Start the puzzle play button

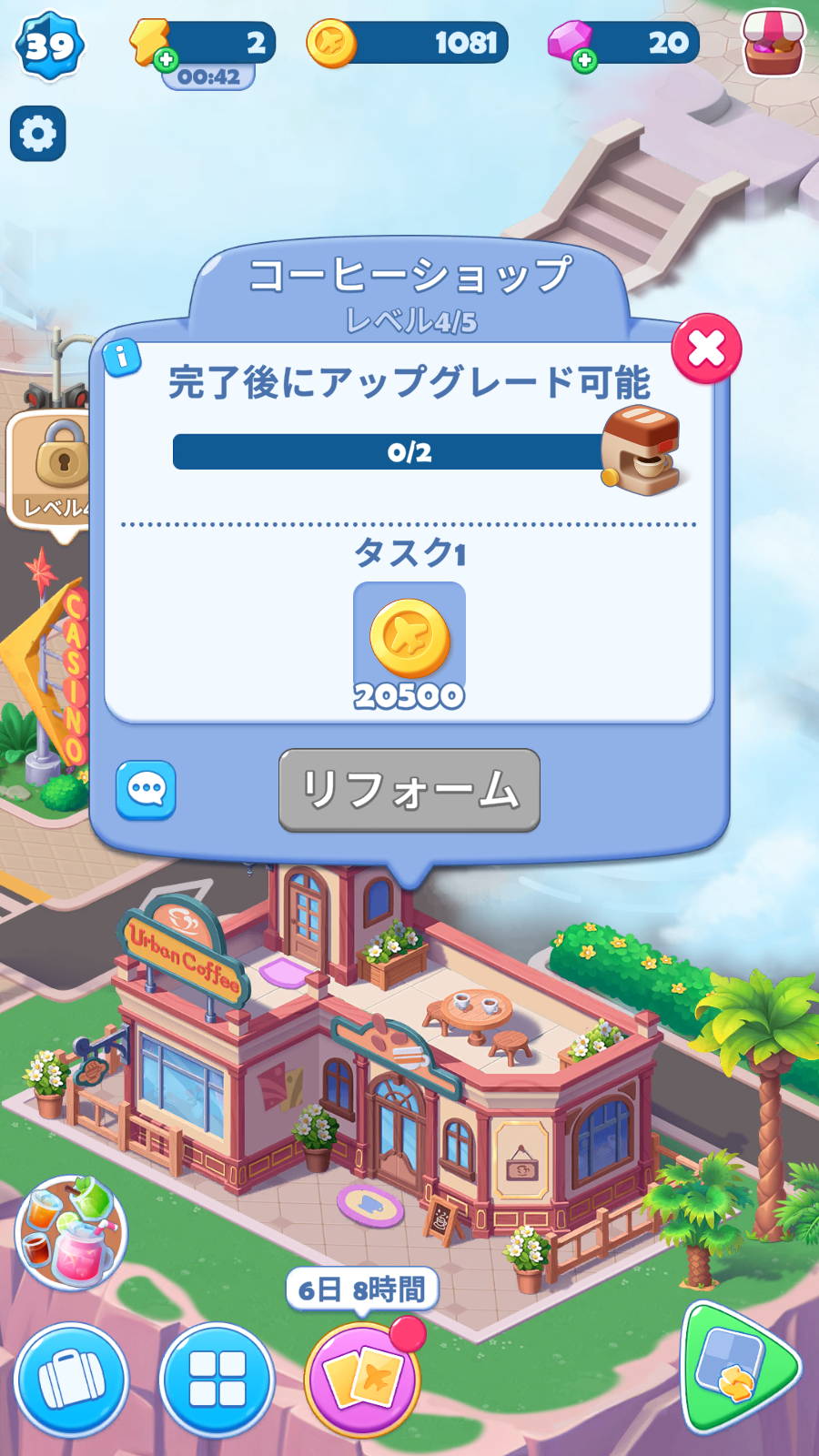tap(735, 1367)
